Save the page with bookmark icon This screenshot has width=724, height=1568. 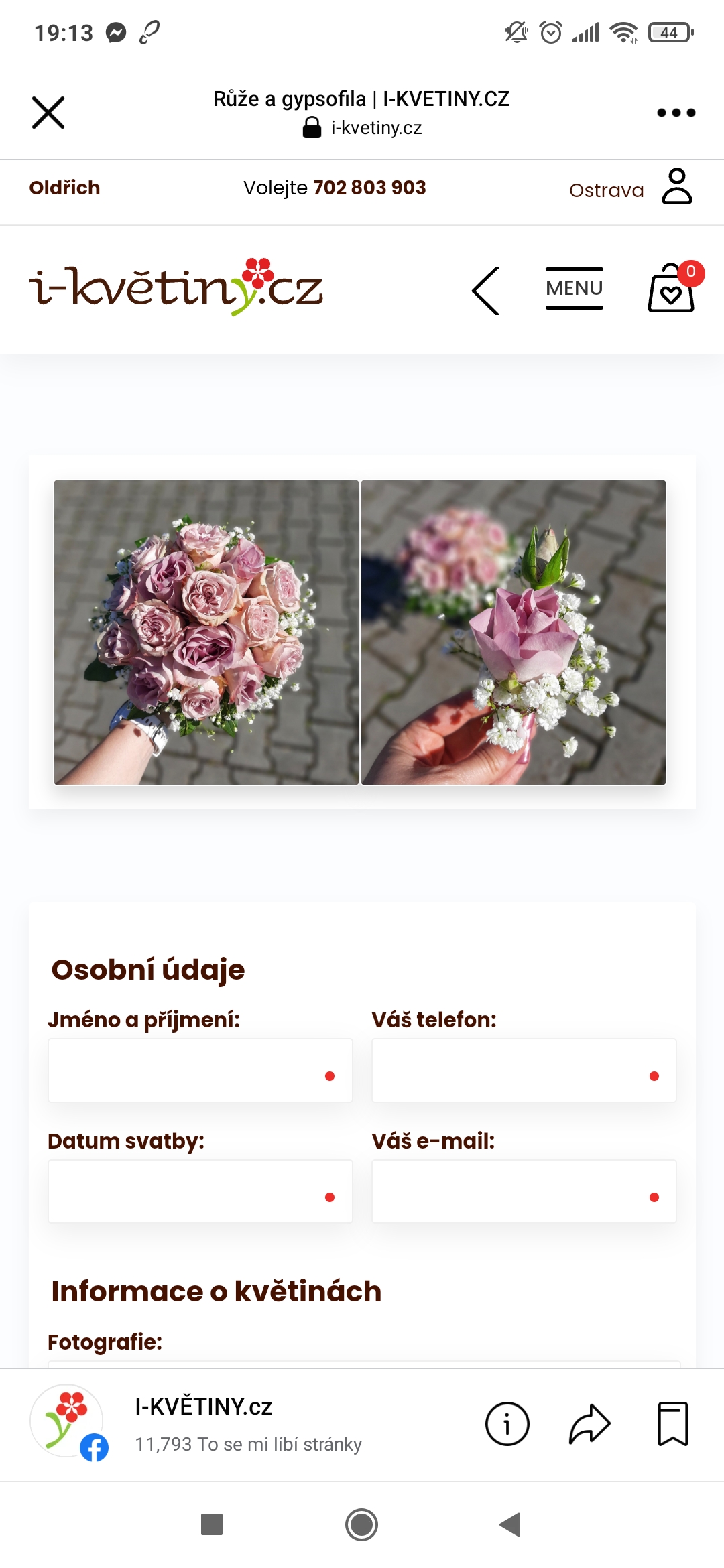coord(673,1424)
